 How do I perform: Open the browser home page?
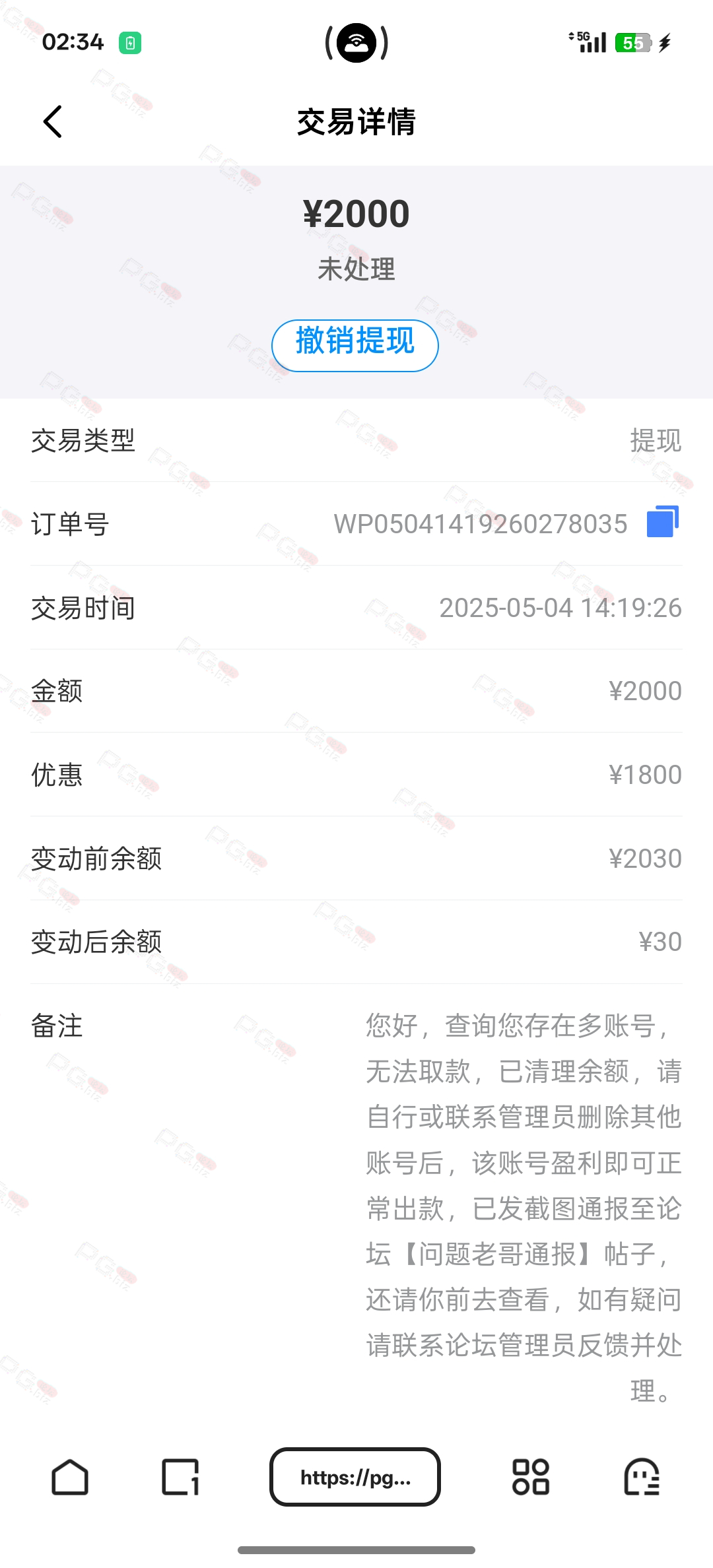click(70, 1477)
